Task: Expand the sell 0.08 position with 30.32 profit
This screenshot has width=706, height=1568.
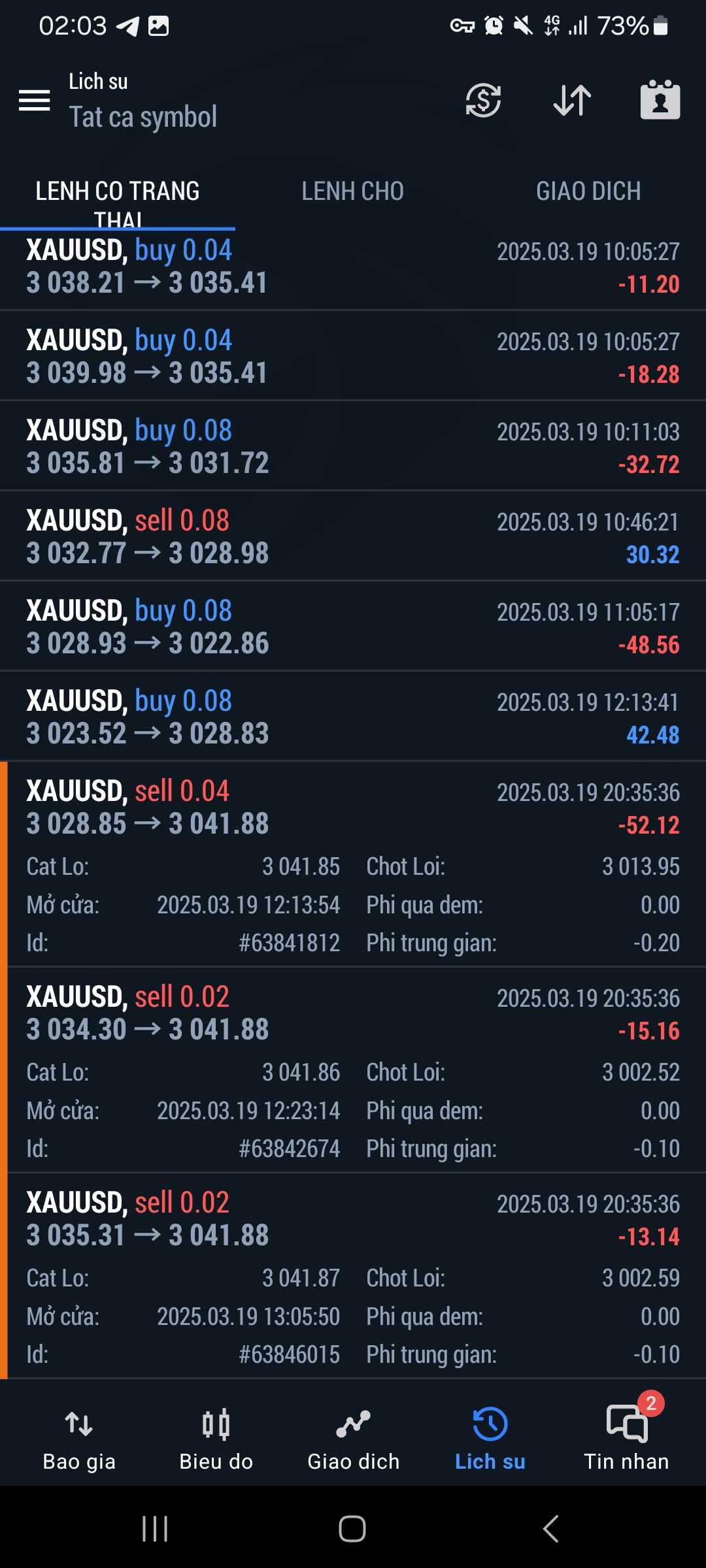Action: (x=353, y=537)
